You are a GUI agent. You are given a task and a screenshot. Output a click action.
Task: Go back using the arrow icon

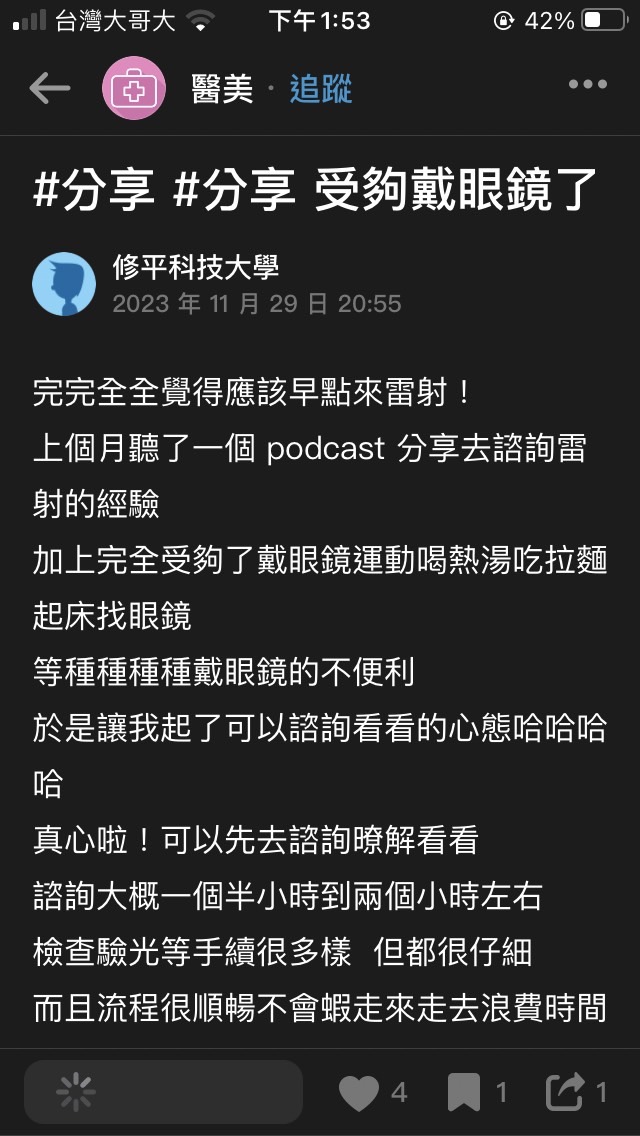(49, 88)
